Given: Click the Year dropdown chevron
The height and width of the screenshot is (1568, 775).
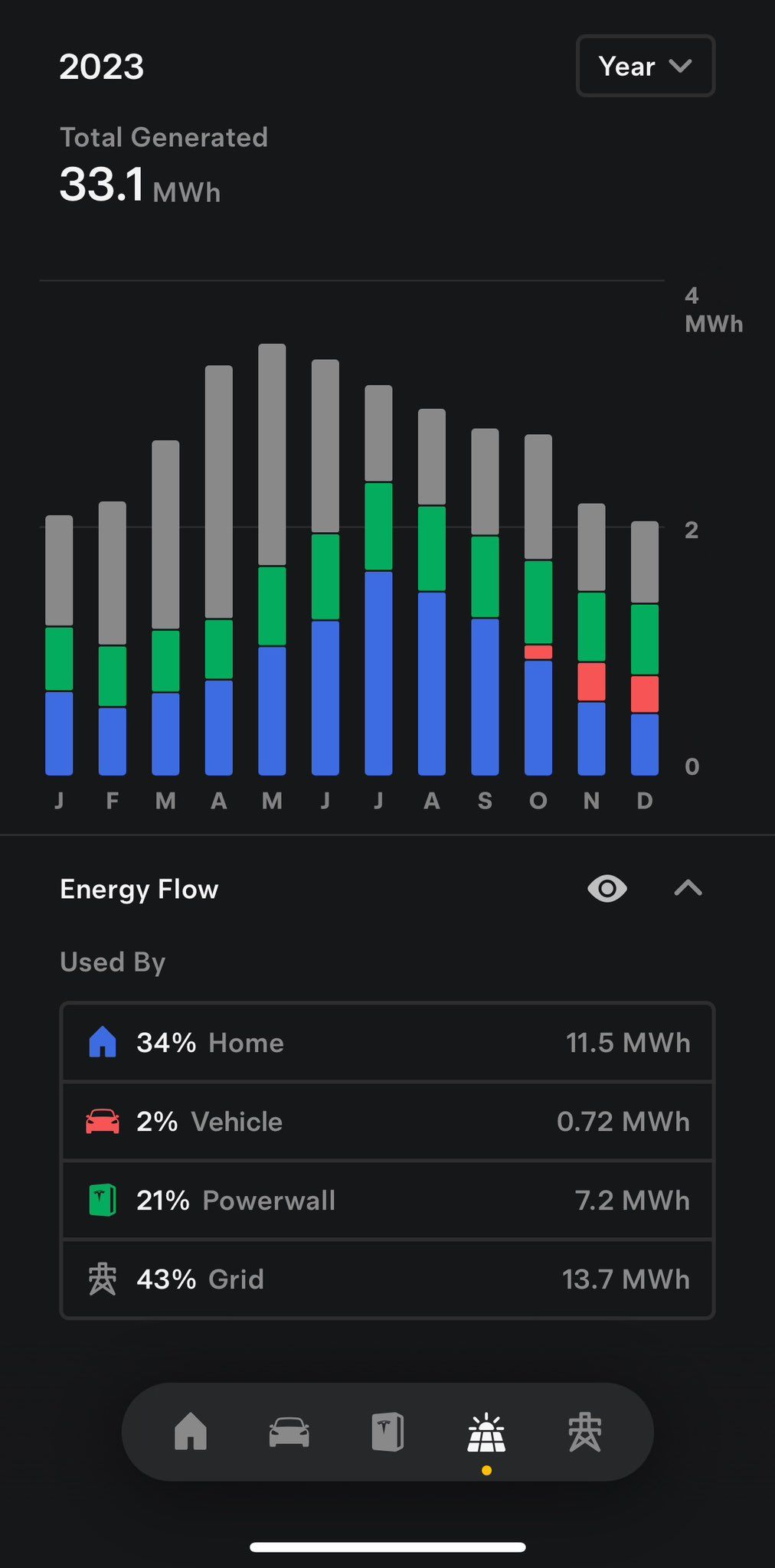Looking at the screenshot, I should pyautogui.click(x=680, y=67).
